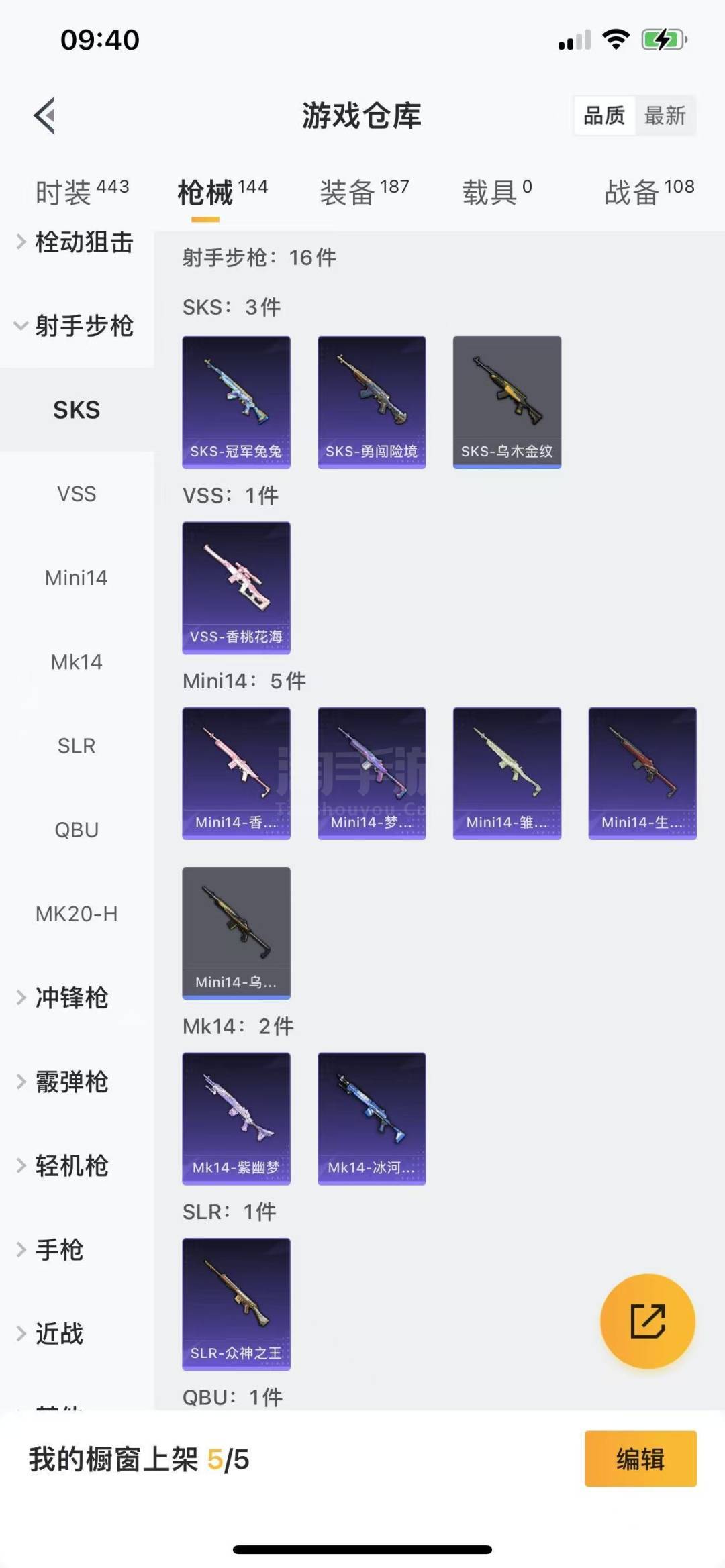This screenshot has width=725, height=1568.
Task: Select VSS in the side menu
Action: pyautogui.click(x=77, y=494)
